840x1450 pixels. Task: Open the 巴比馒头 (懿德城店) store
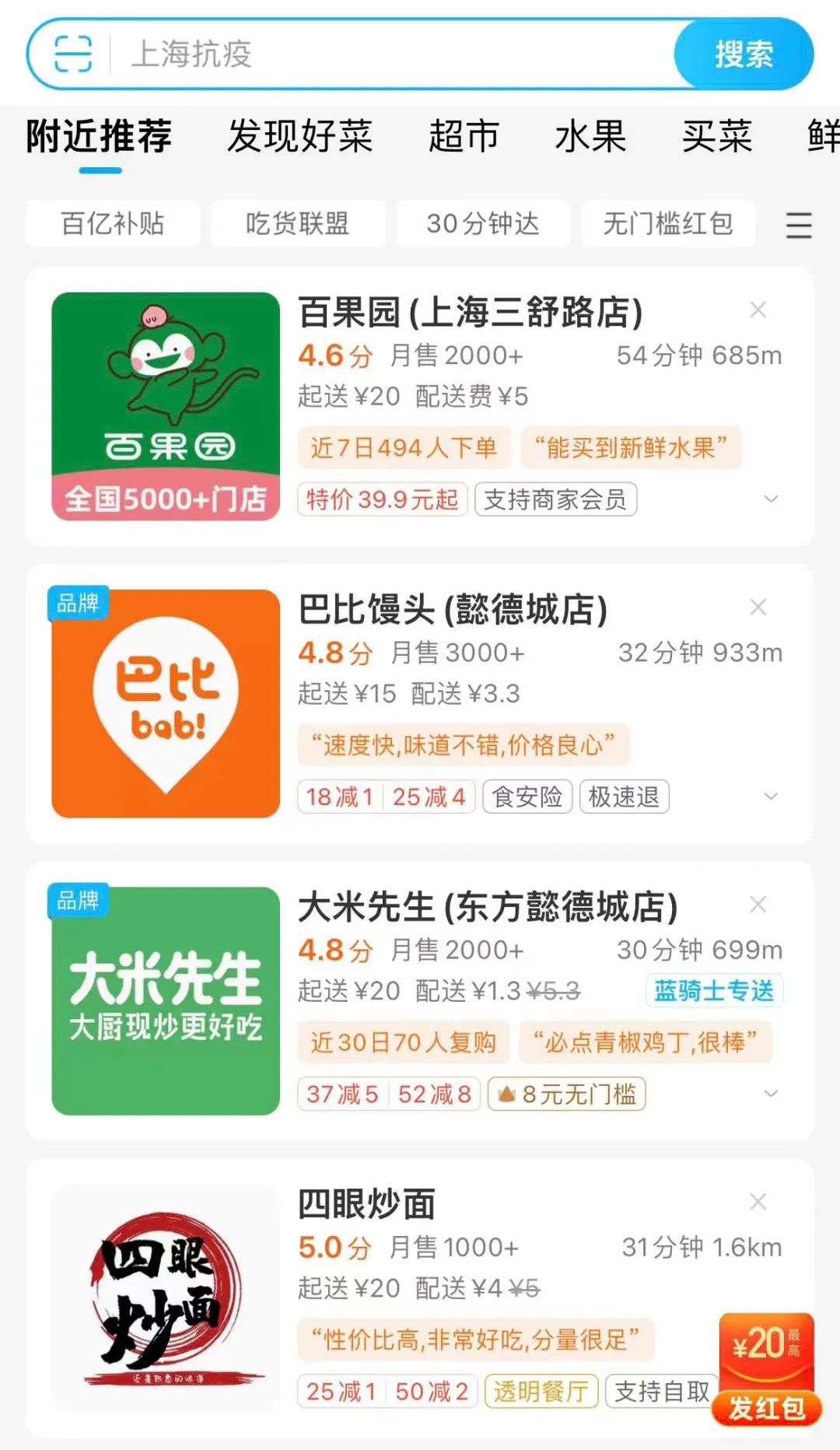pyautogui.click(x=453, y=610)
